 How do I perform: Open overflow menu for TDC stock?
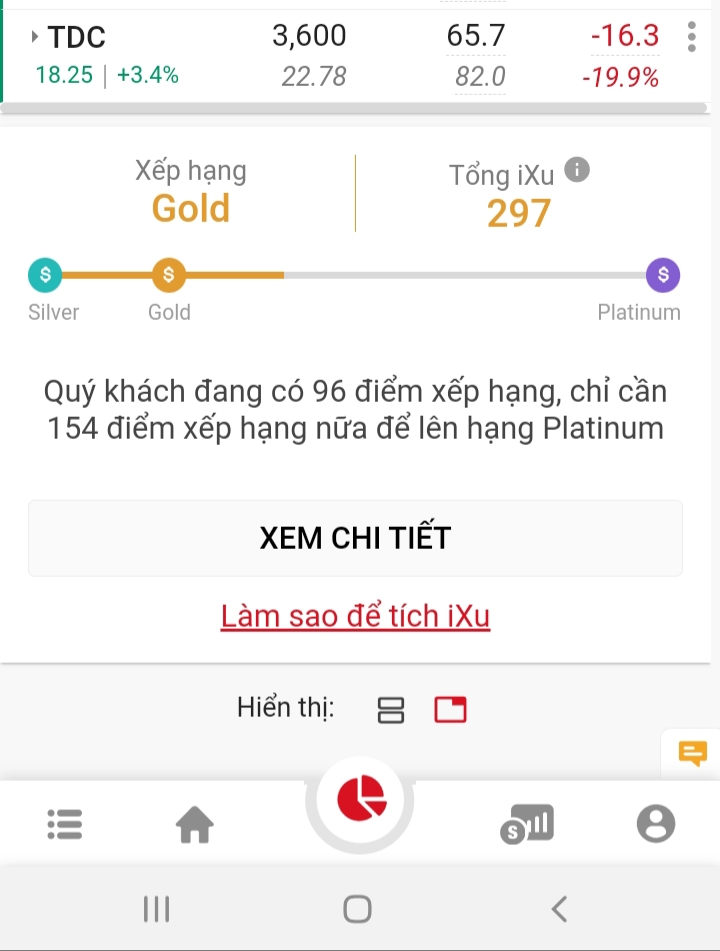[x=692, y=37]
